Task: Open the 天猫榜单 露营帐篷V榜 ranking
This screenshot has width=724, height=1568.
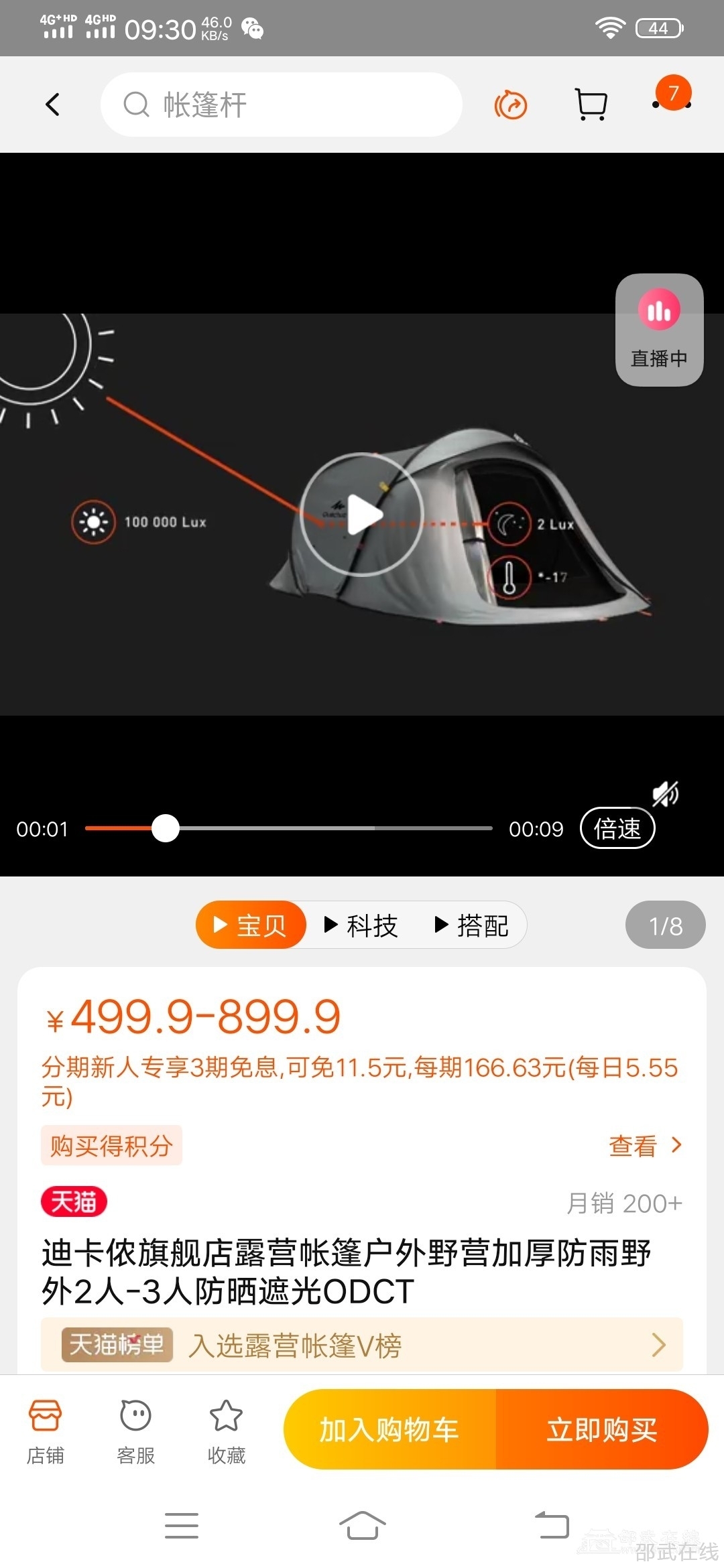Action: 362,1345
